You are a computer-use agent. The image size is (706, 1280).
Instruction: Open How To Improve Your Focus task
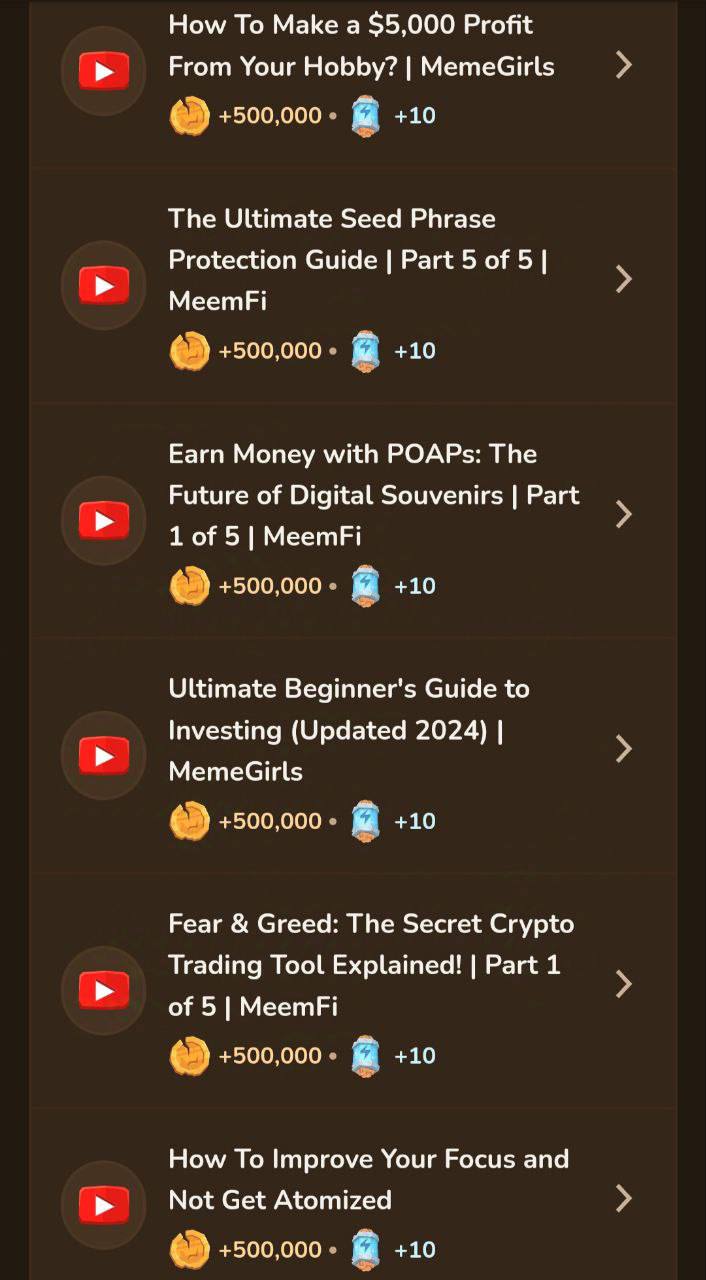[x=353, y=1196]
